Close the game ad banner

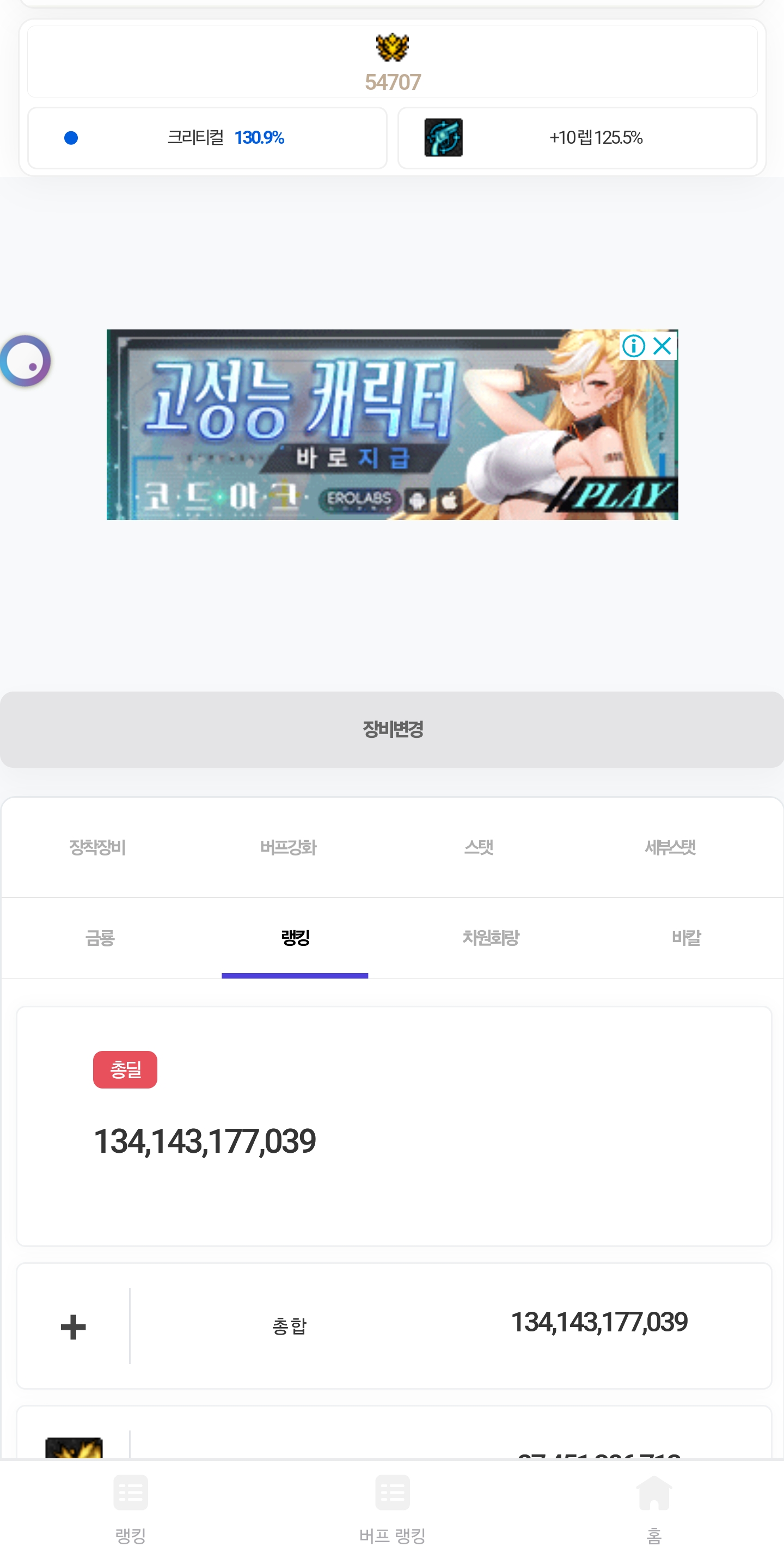[662, 346]
